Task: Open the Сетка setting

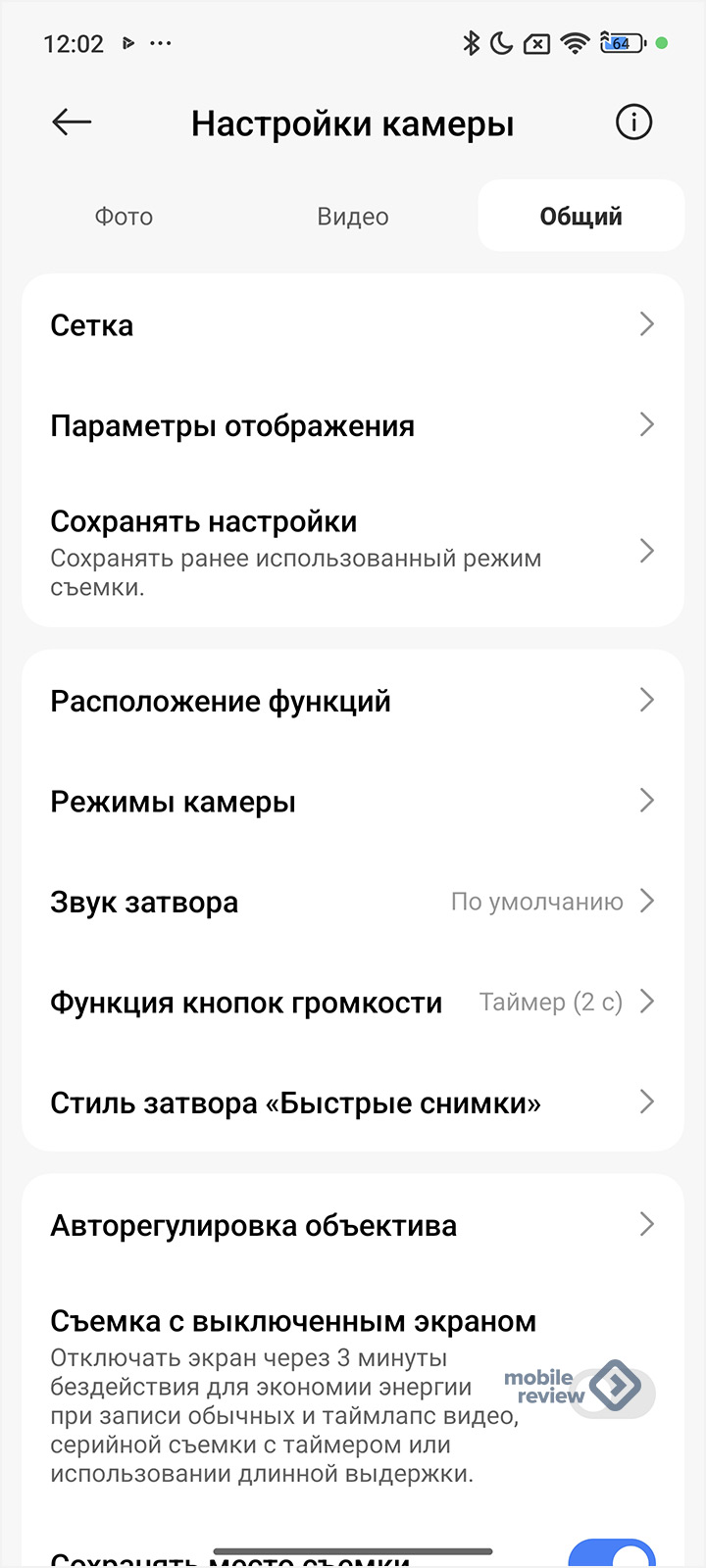Action: [353, 325]
